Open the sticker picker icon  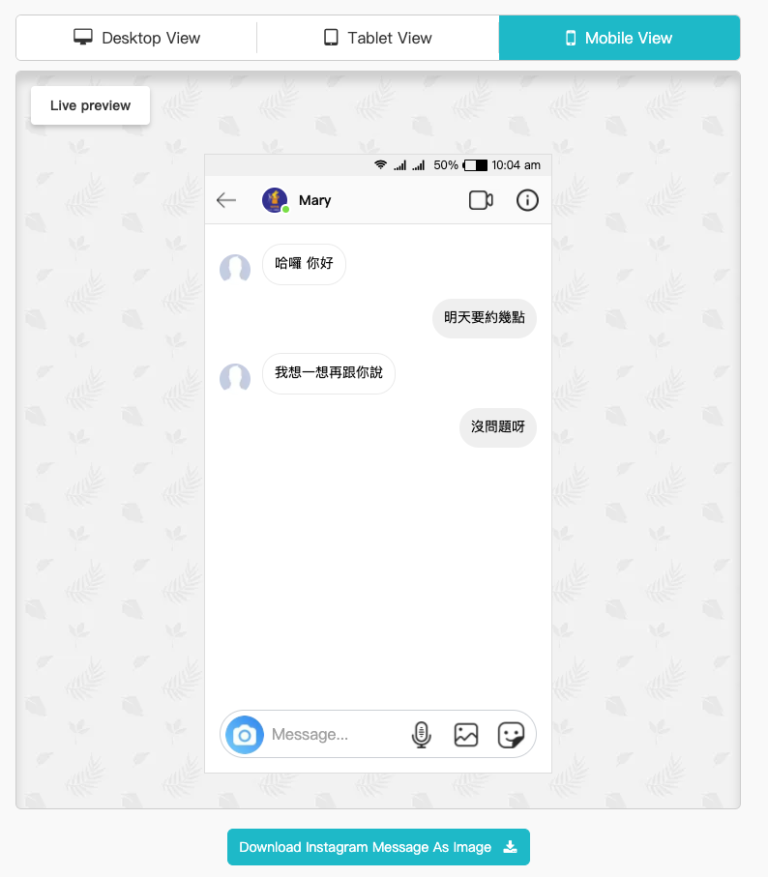tap(511, 735)
